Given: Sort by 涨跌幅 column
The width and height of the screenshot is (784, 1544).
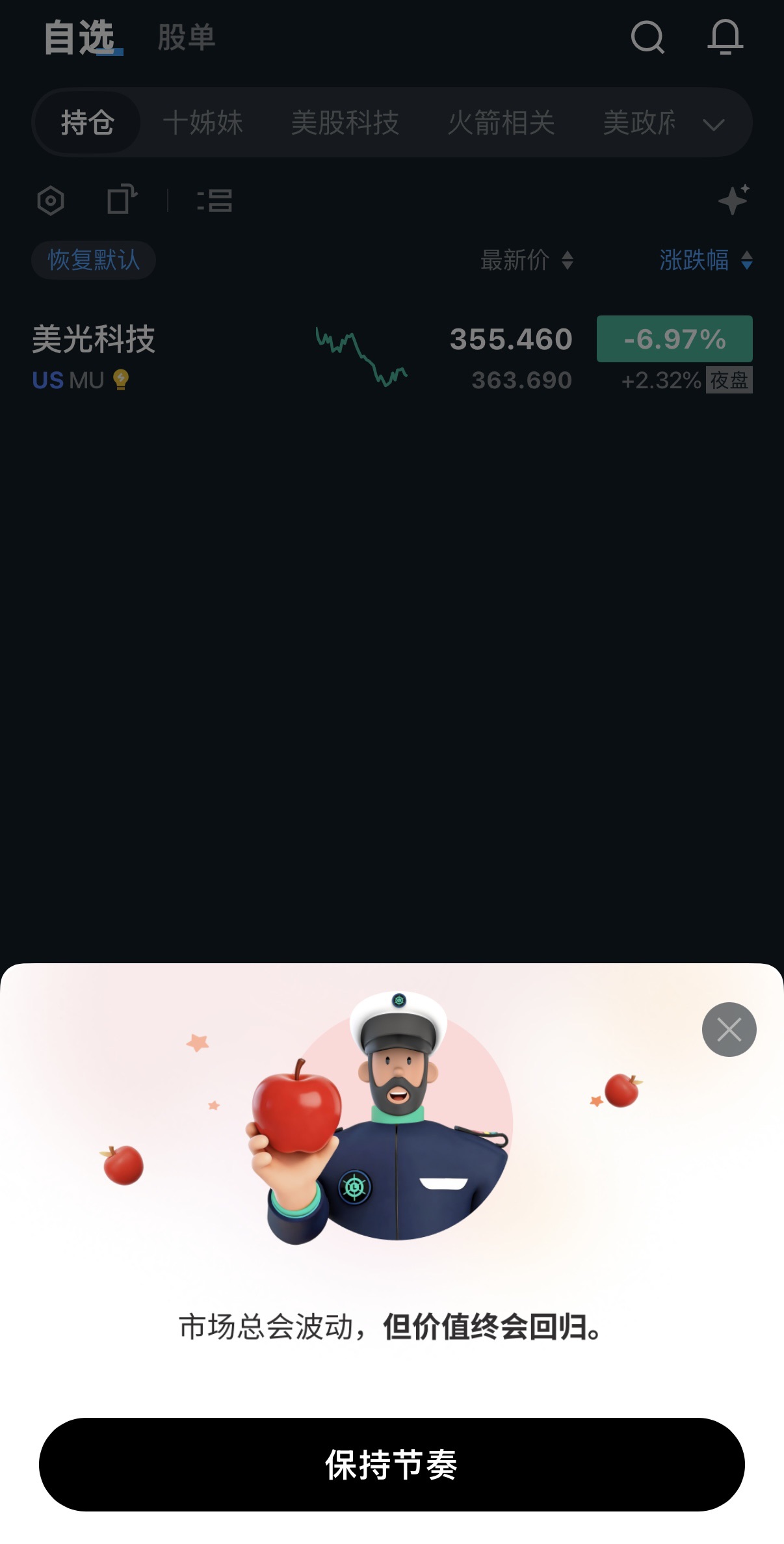Looking at the screenshot, I should [x=705, y=260].
